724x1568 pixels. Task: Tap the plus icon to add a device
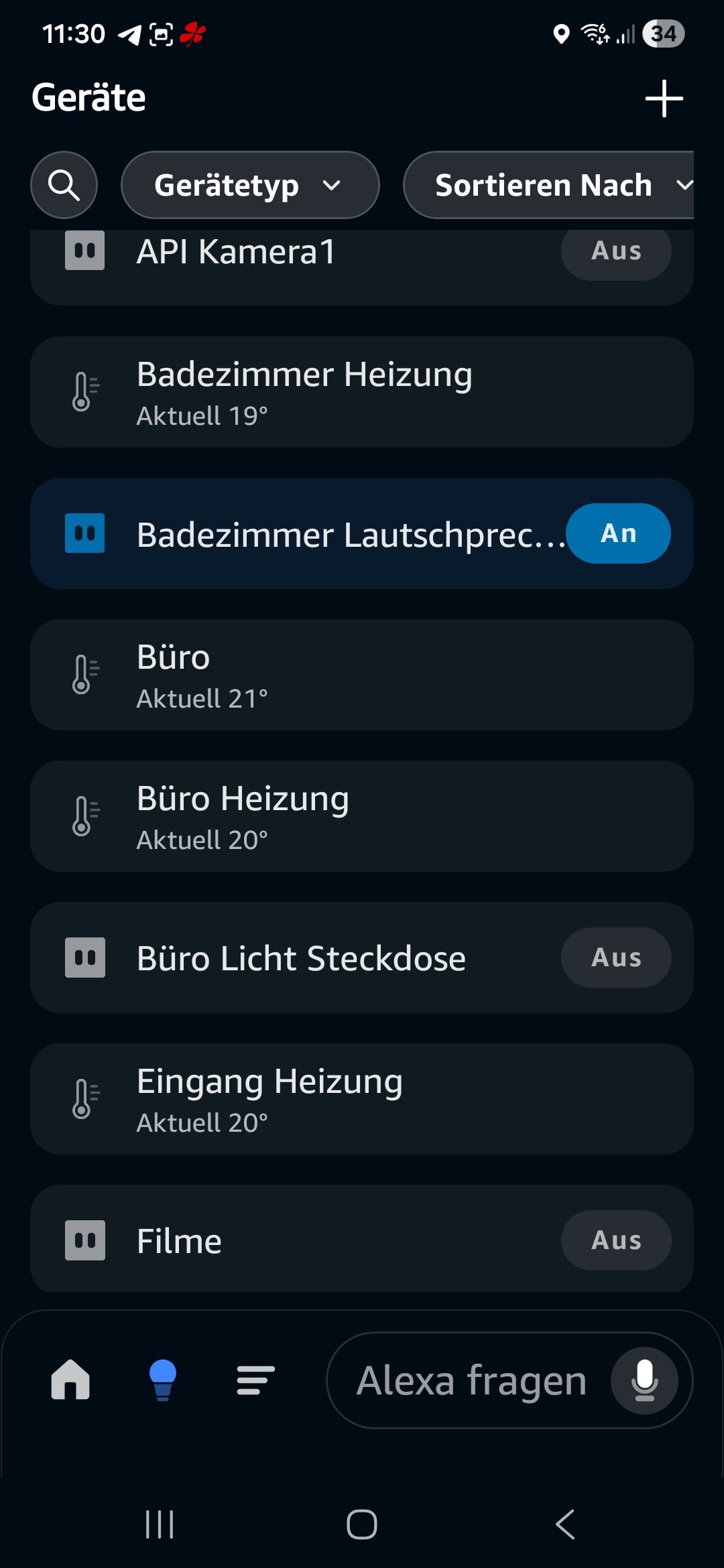pos(664,99)
